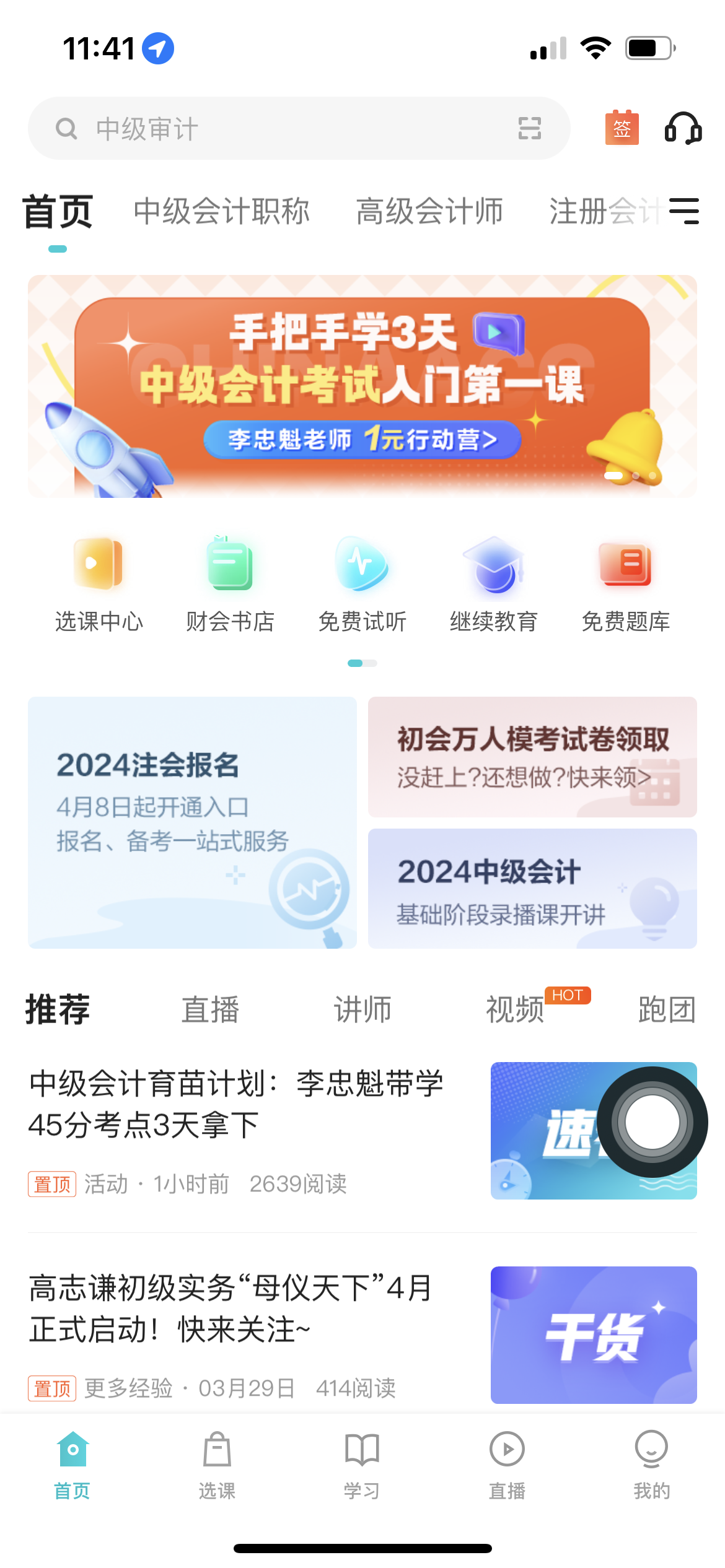Read article 中级会计育苗计划：李忠魁带学
This screenshot has width=725, height=1568.
(236, 1104)
